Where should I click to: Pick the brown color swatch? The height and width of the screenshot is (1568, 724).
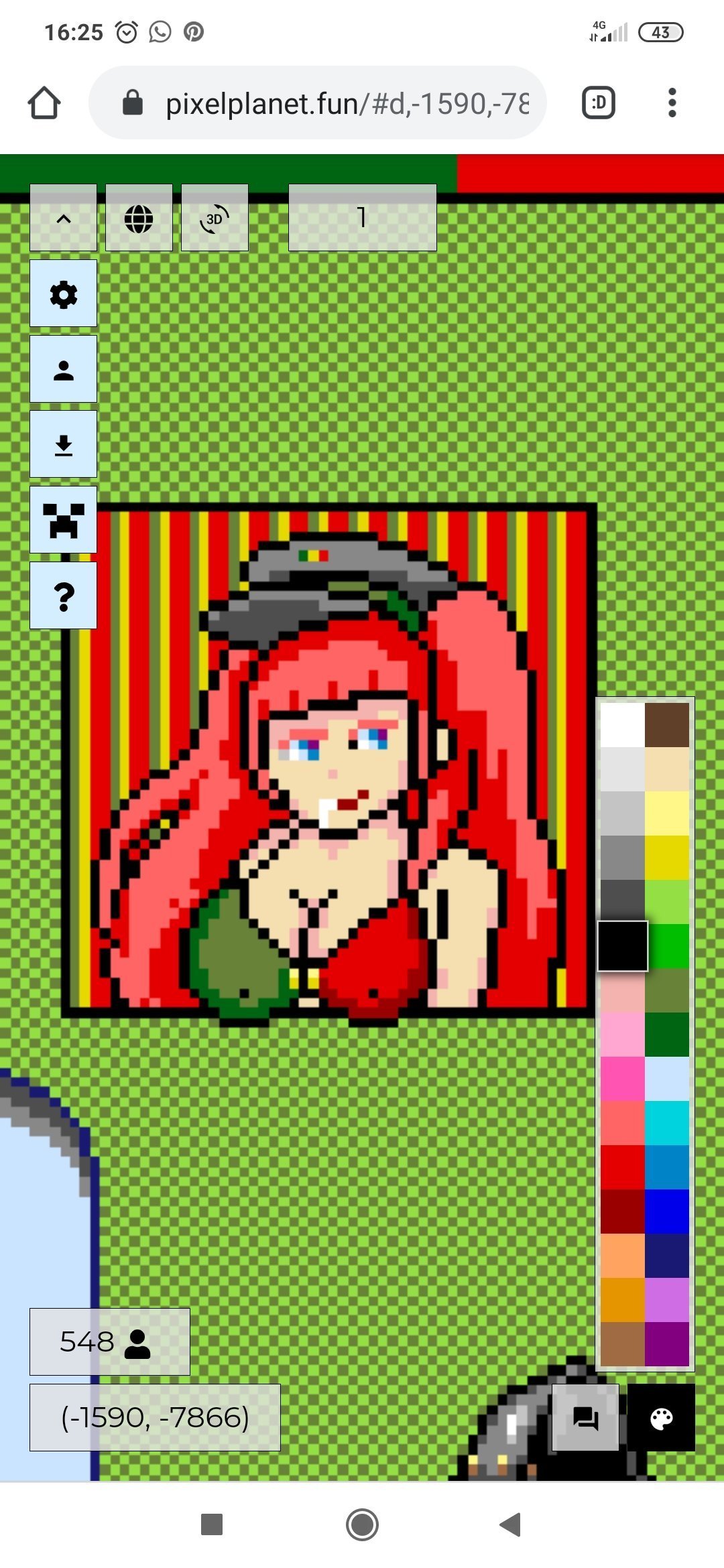coord(667,725)
